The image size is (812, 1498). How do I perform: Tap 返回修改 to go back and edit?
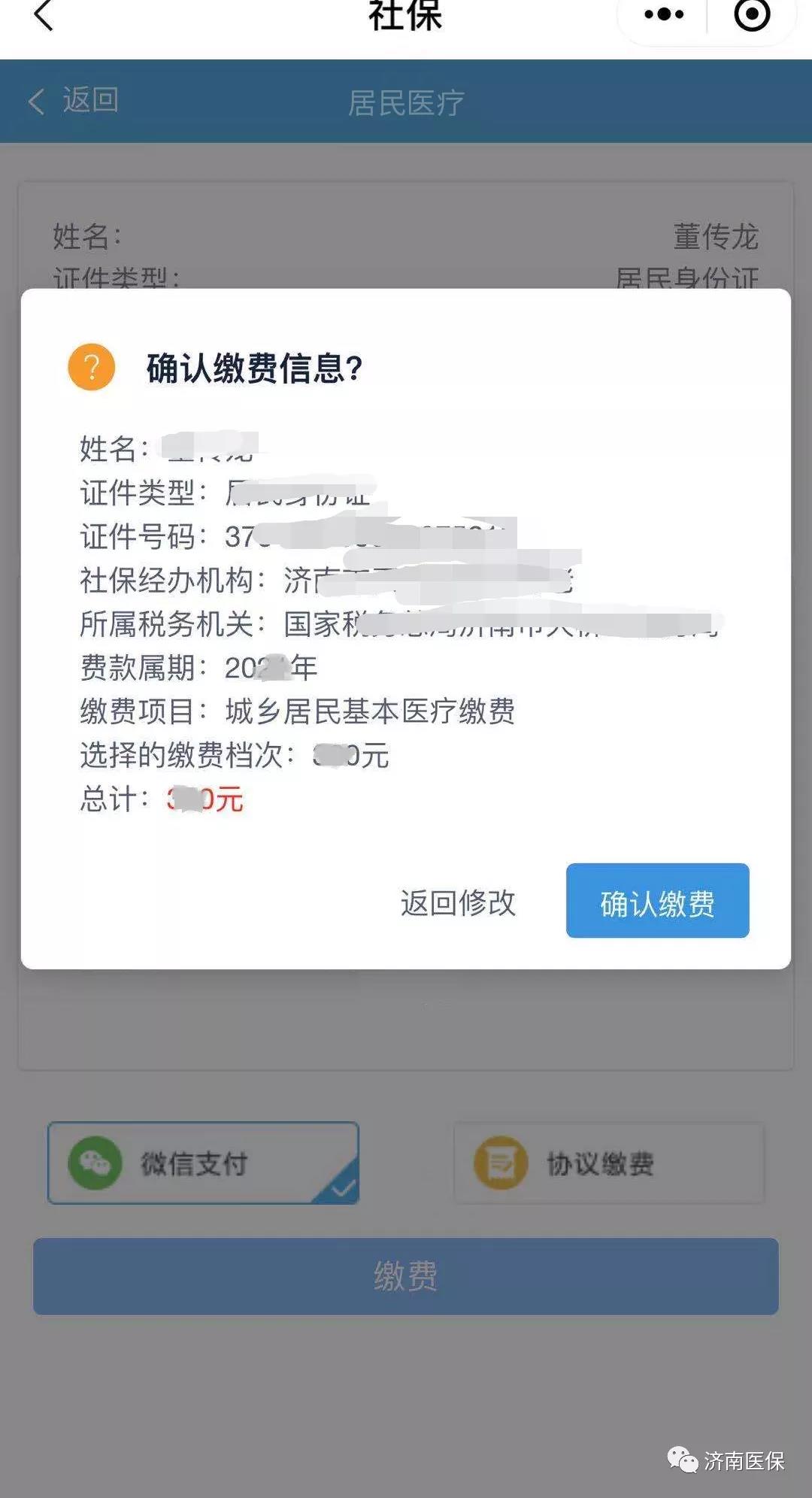[458, 902]
